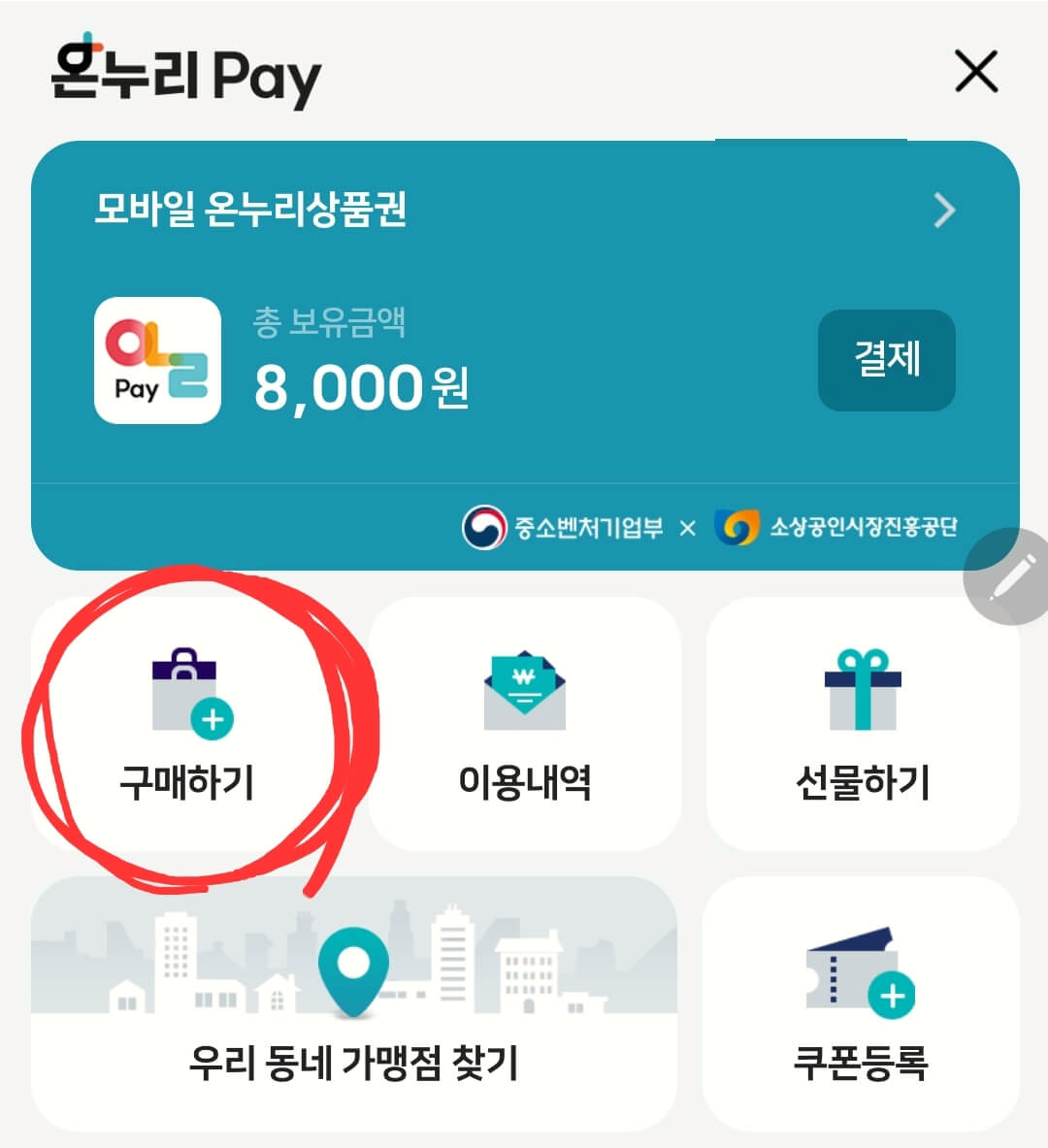The height and width of the screenshot is (1148, 1048).
Task: Click the plus badge on the coupon ticket
Action: coord(893,993)
